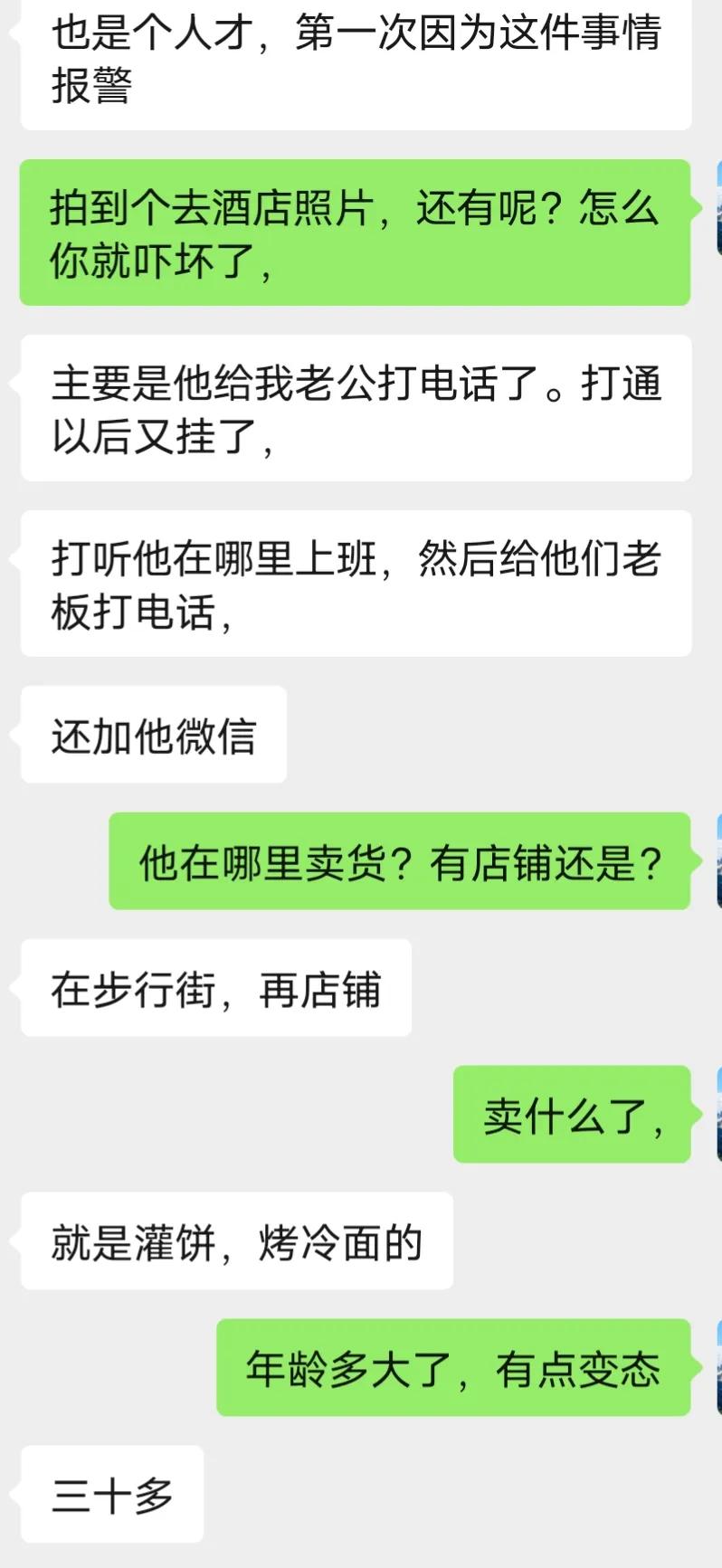Image resolution: width=722 pixels, height=1568 pixels.
Task: Select the message mentioning 灌饼 and 烤冷面
Action: point(237,1243)
